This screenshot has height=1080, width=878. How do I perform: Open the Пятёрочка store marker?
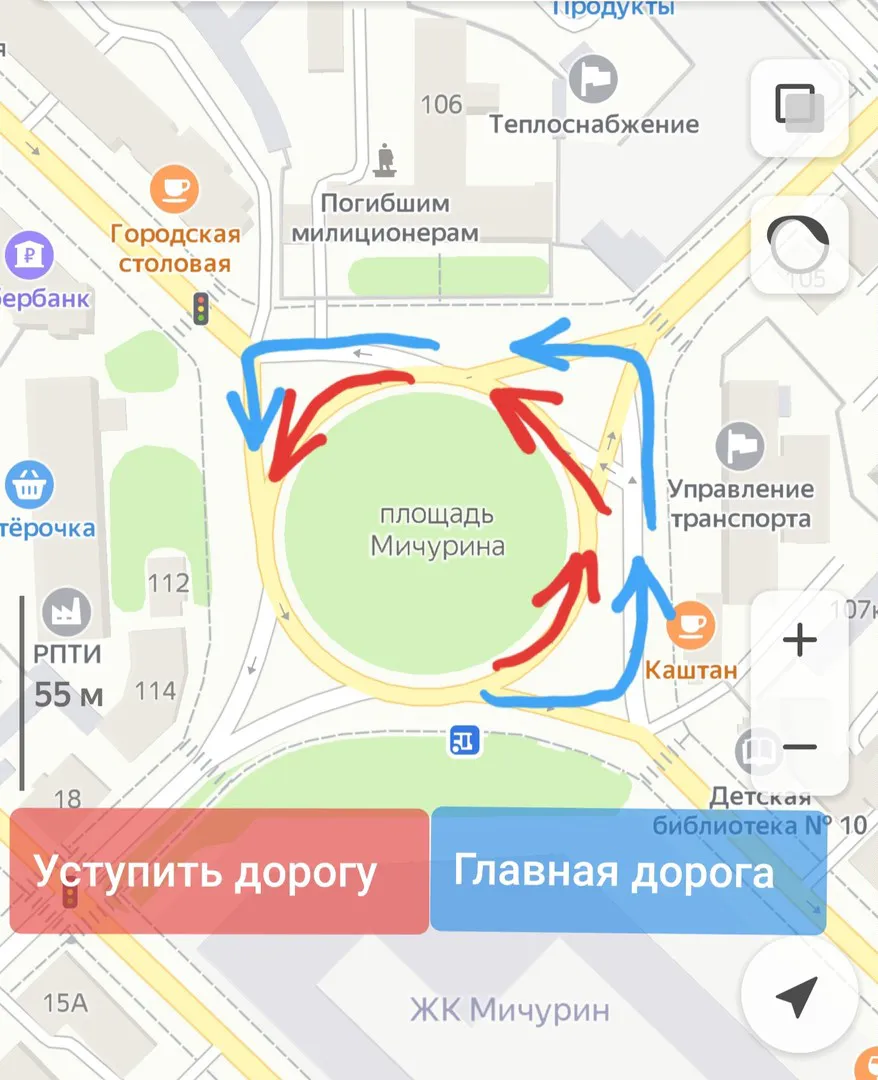29,486
